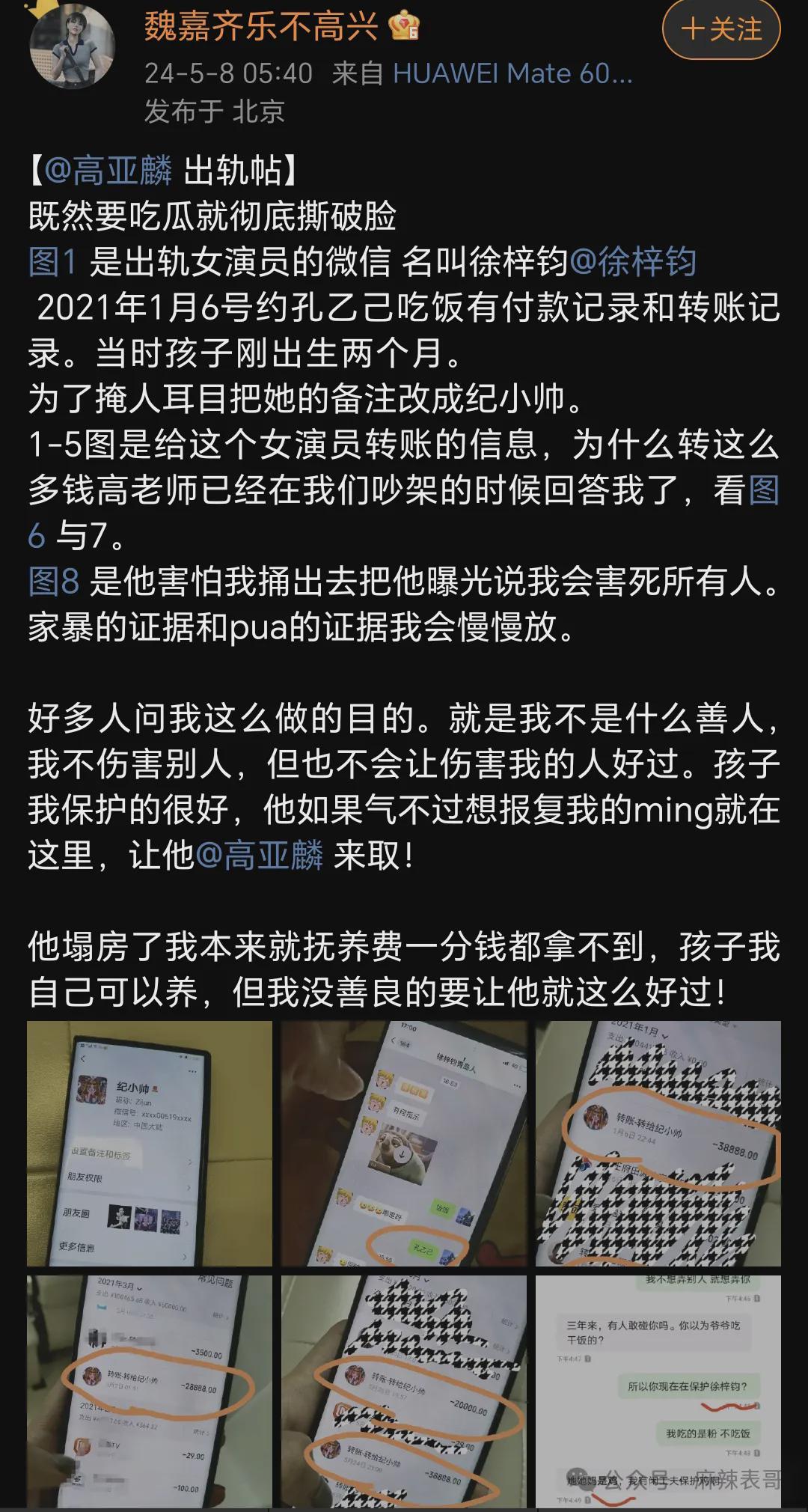This screenshot has height=1512, width=808.
Task: Open the @高亚麟 mention before 来取
Action: click(x=260, y=855)
